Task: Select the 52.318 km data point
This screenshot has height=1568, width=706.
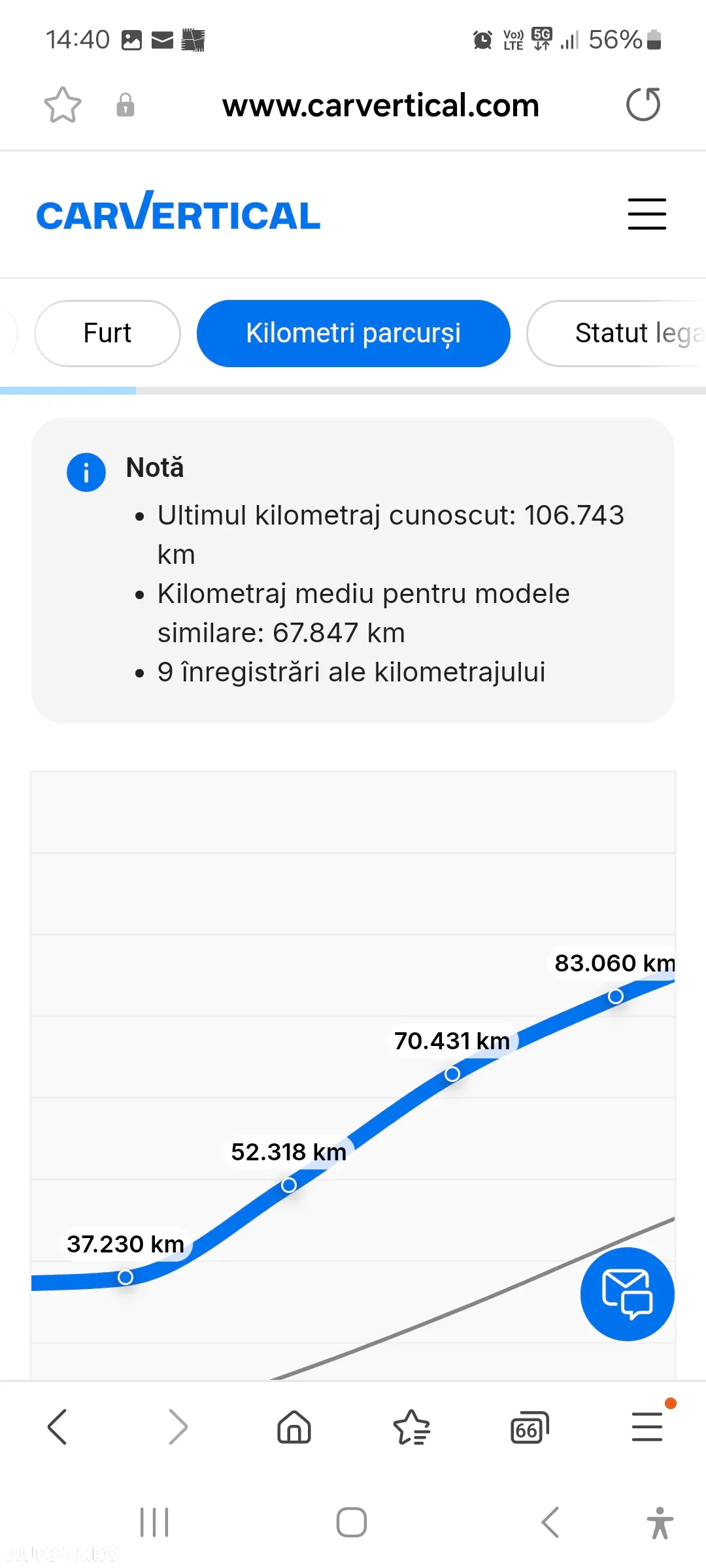Action: 288,1185
